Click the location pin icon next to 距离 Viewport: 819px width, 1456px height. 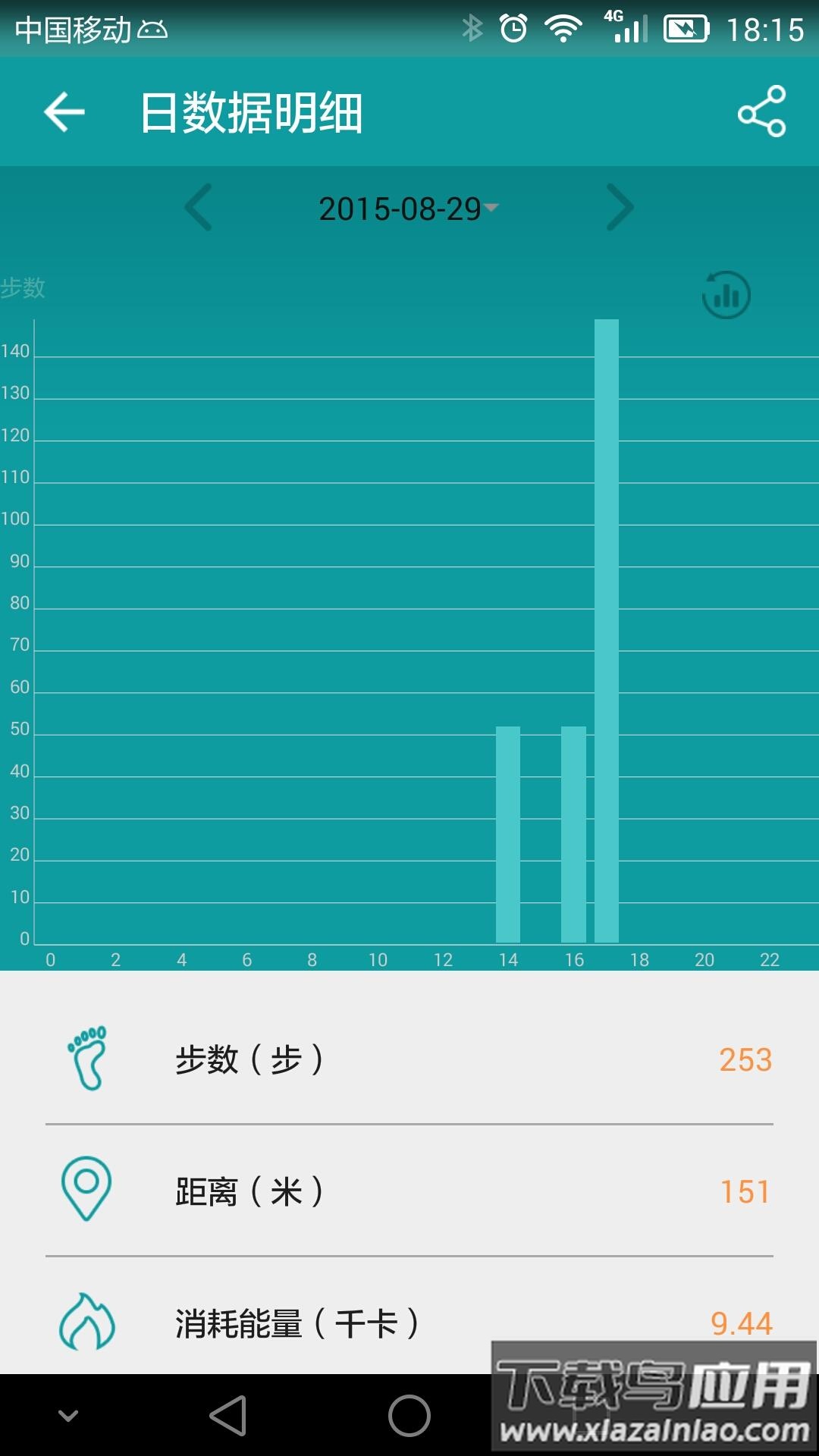86,1188
